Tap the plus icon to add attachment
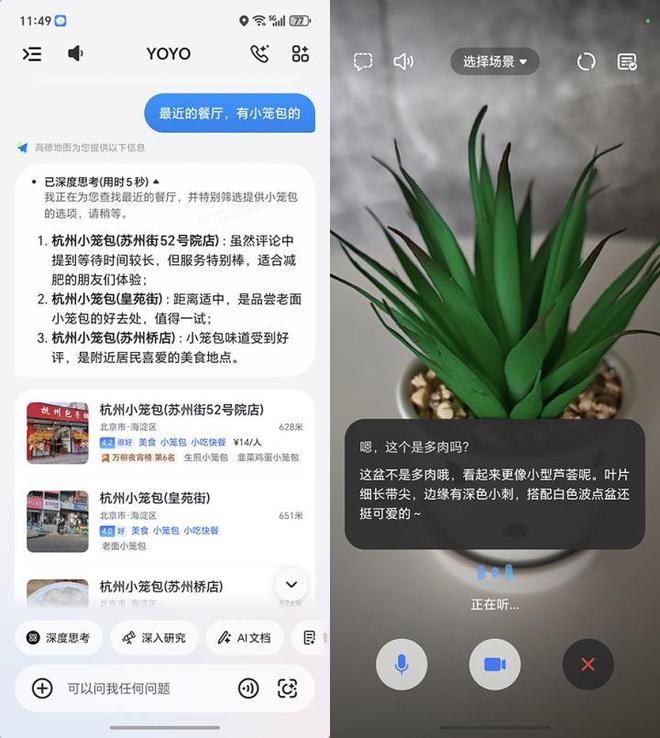Screen dimensions: 660x738 pos(42,688)
